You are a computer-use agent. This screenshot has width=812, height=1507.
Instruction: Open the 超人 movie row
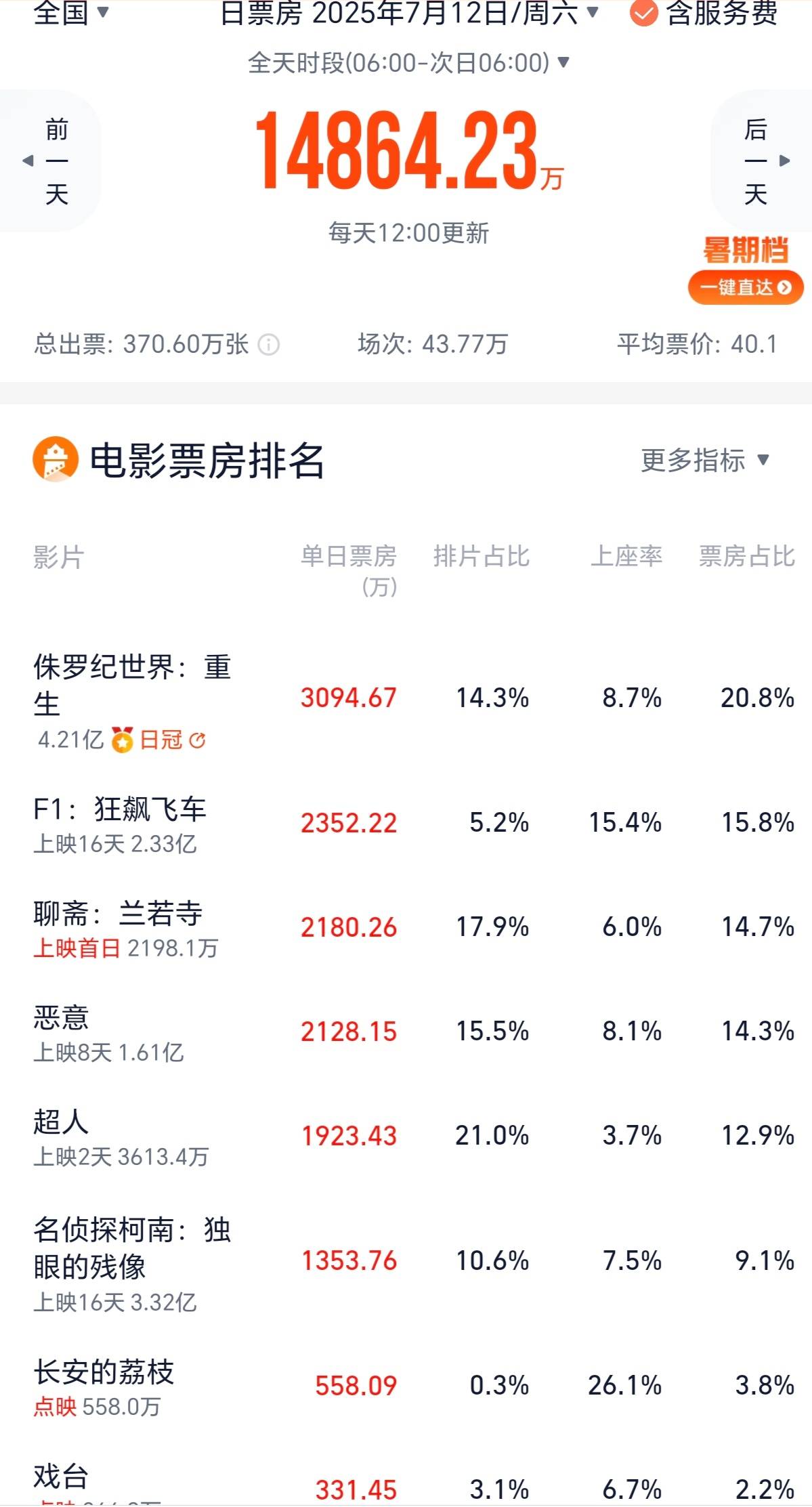point(406,1137)
